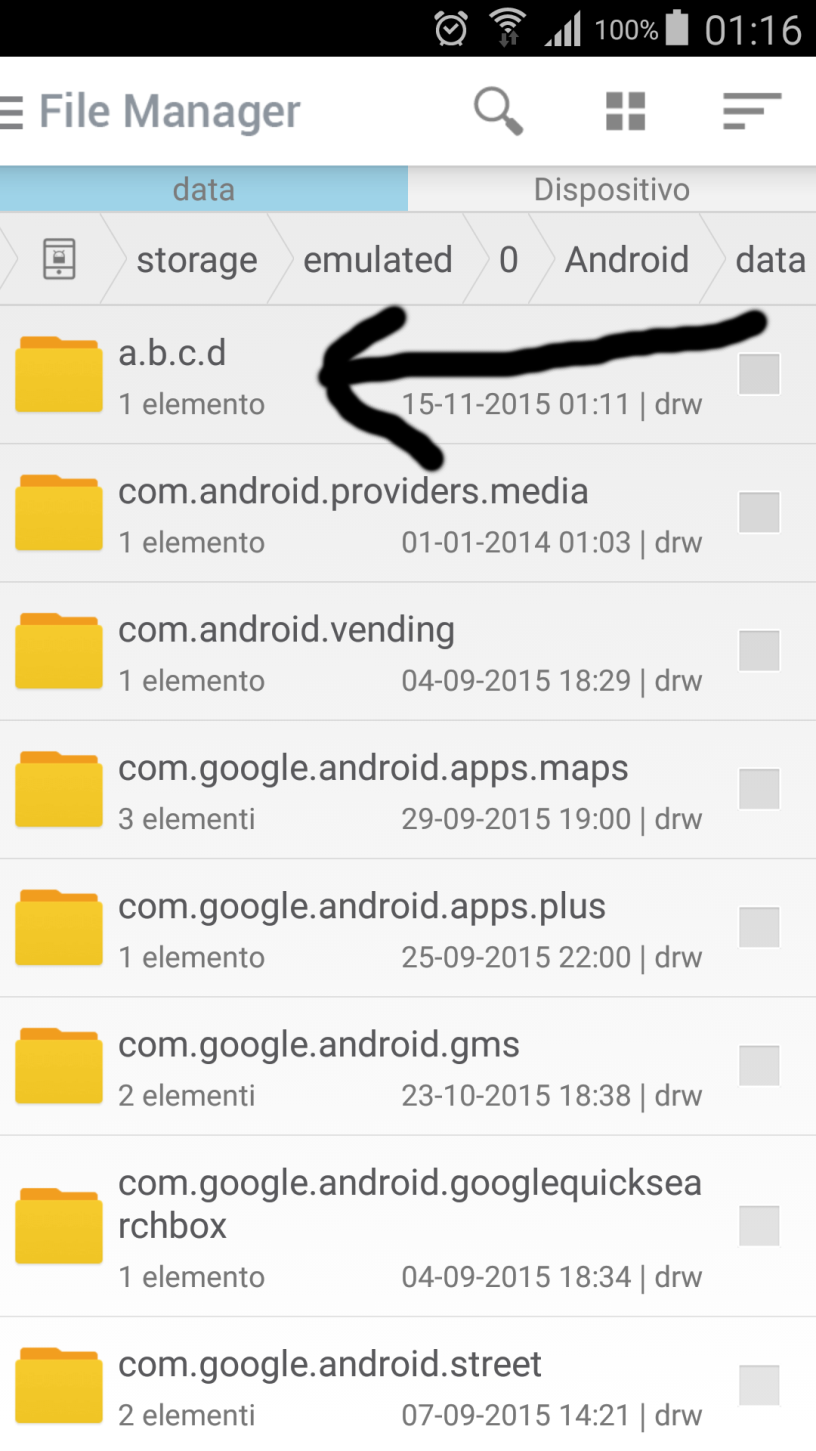
Task: Switch to the Dispositivo tab
Action: pos(611,189)
